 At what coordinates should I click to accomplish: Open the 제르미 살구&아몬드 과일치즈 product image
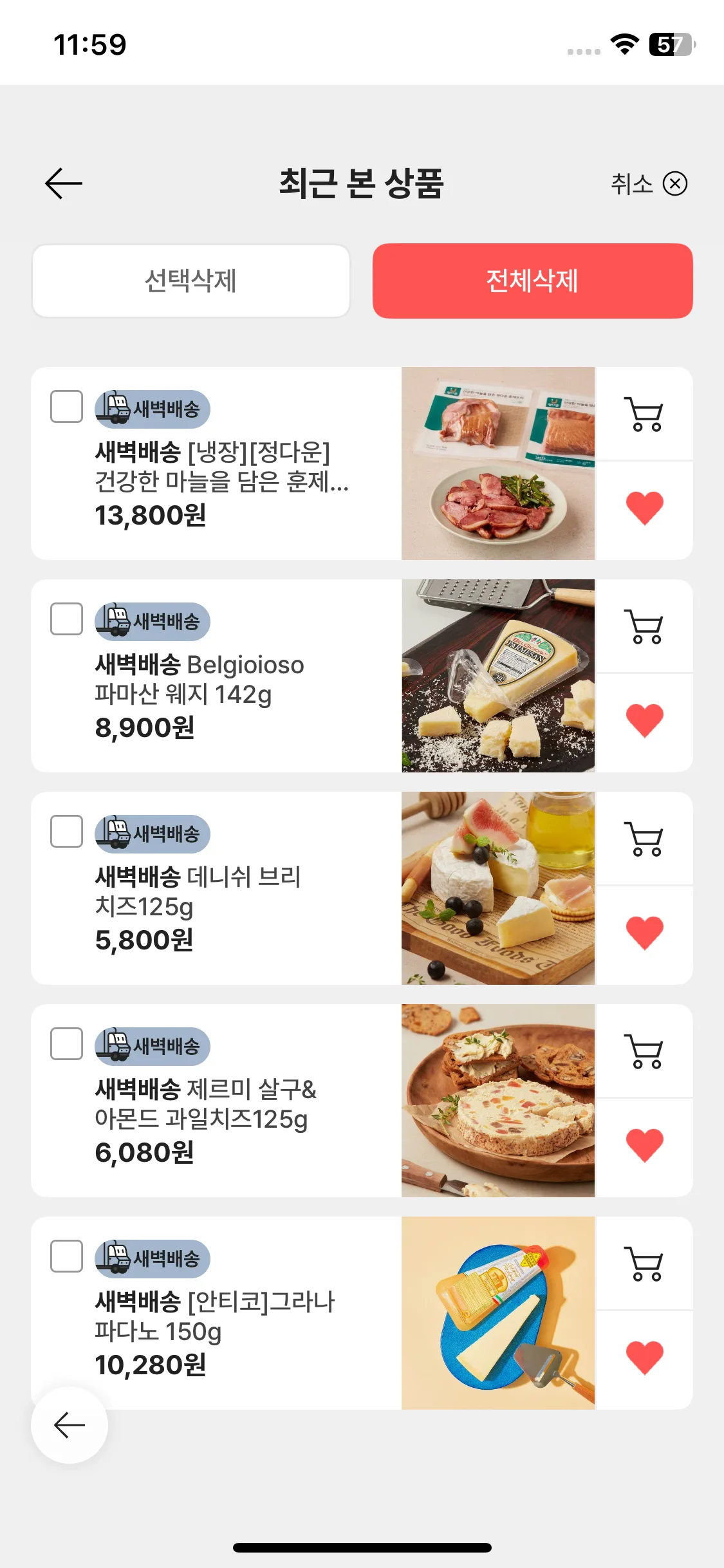pyautogui.click(x=498, y=1101)
